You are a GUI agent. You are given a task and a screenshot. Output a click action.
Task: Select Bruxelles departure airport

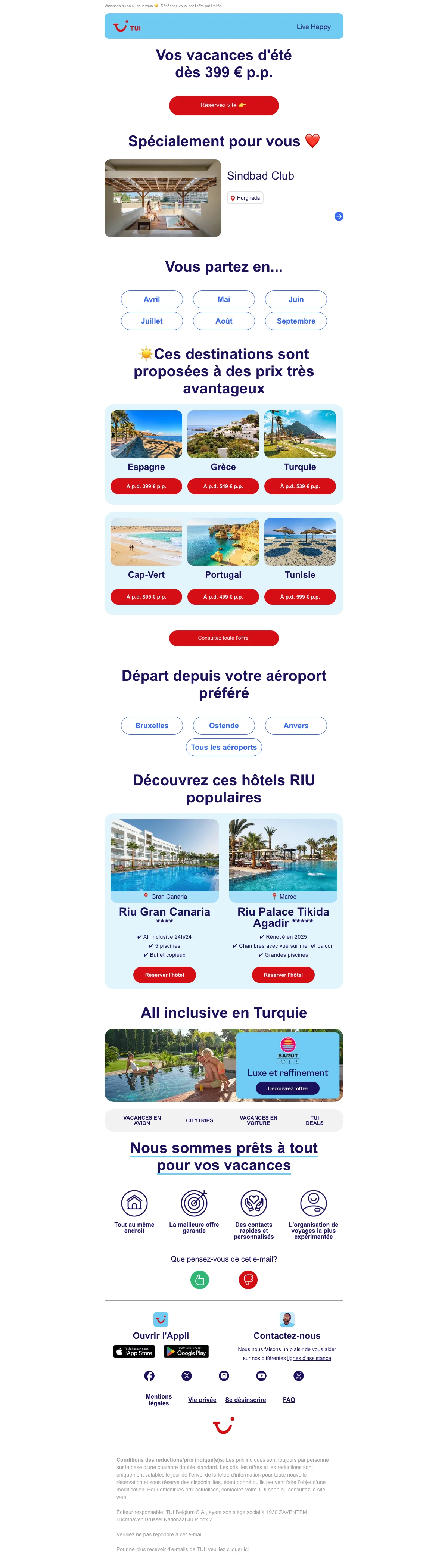pyautogui.click(x=152, y=726)
